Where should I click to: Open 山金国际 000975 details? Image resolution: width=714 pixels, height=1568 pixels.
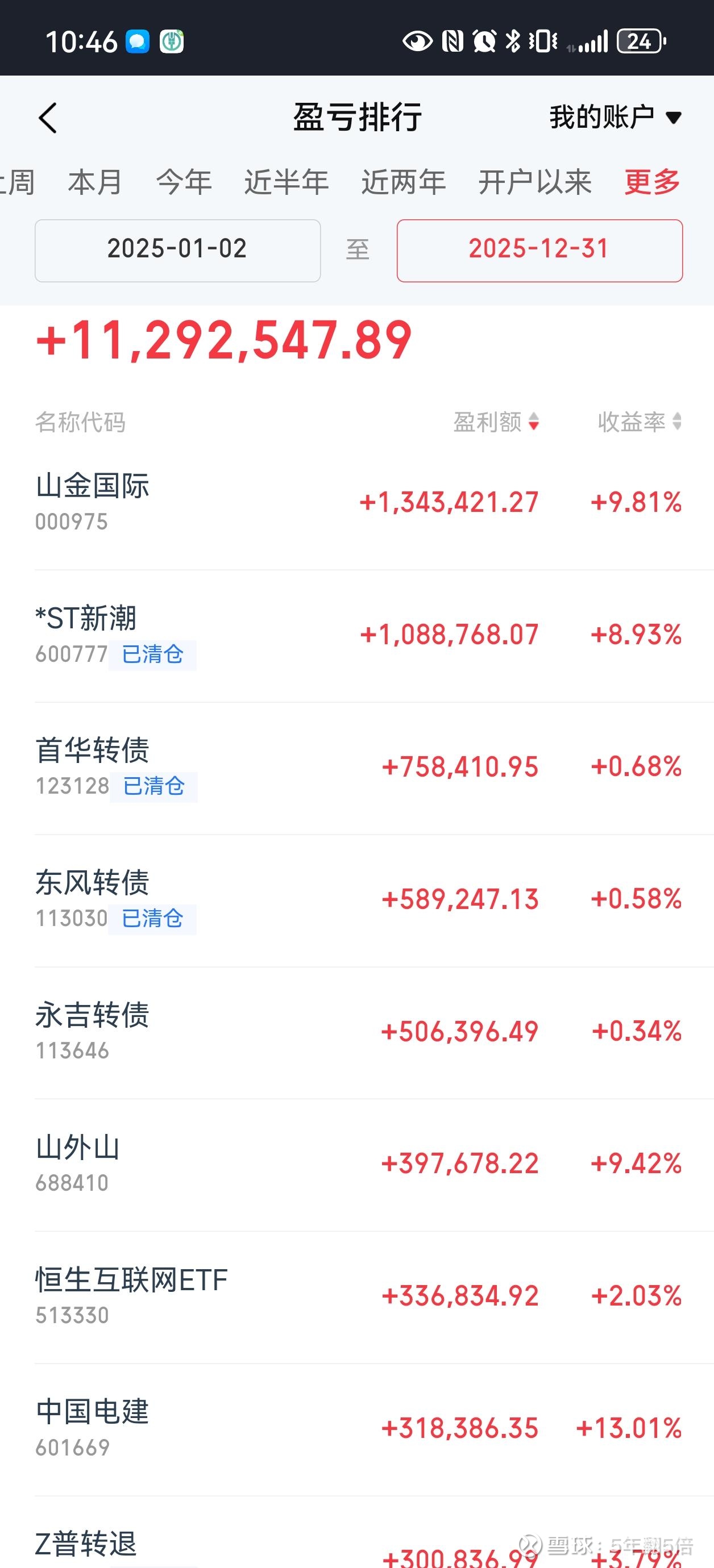coord(357,502)
